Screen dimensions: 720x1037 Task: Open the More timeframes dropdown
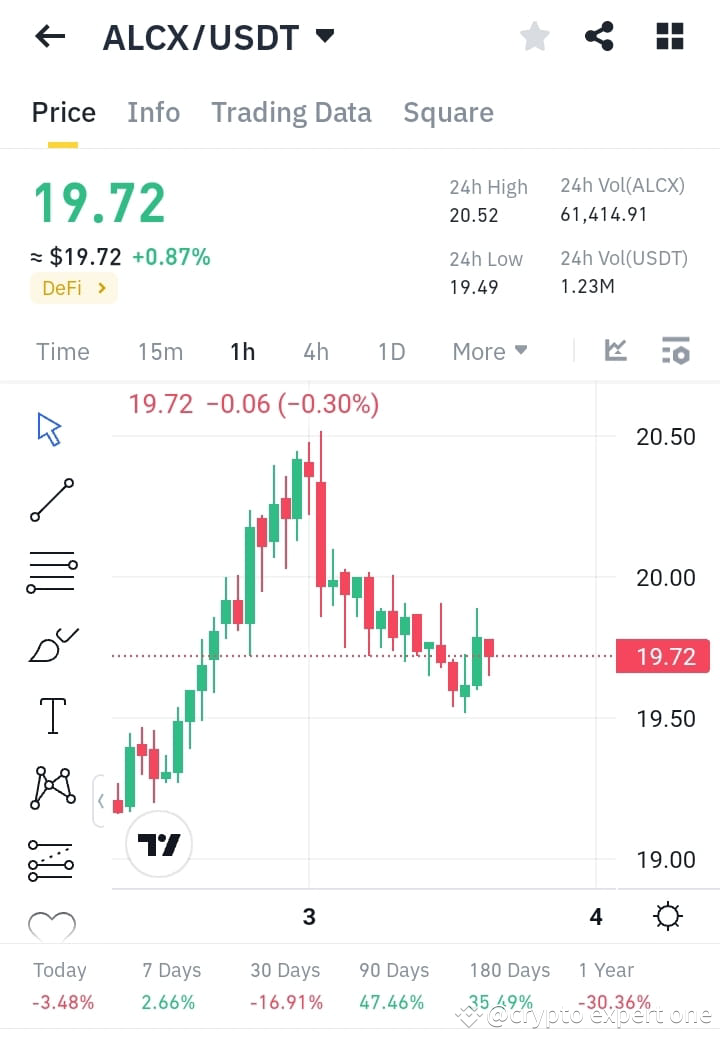[488, 351]
